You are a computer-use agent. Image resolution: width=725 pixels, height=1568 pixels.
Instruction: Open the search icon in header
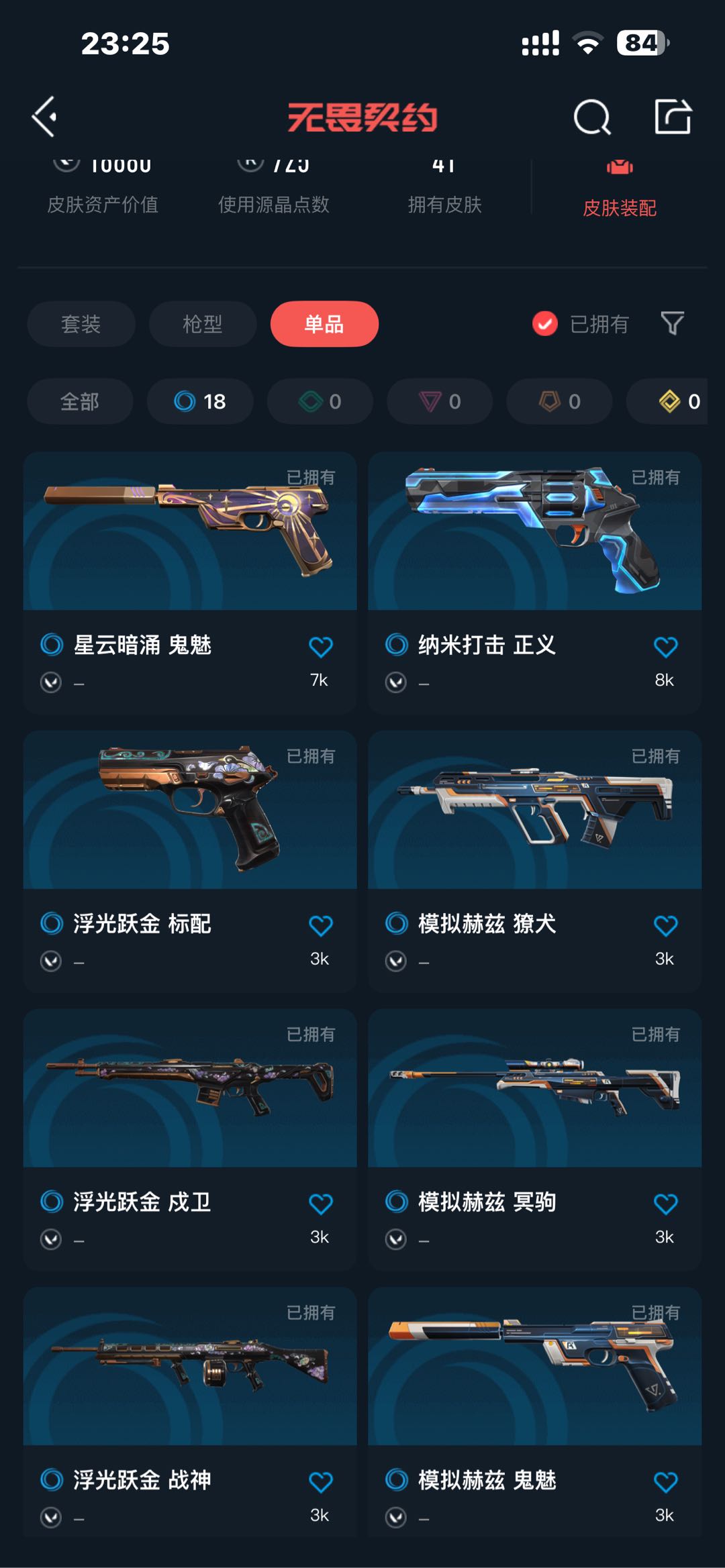click(592, 117)
